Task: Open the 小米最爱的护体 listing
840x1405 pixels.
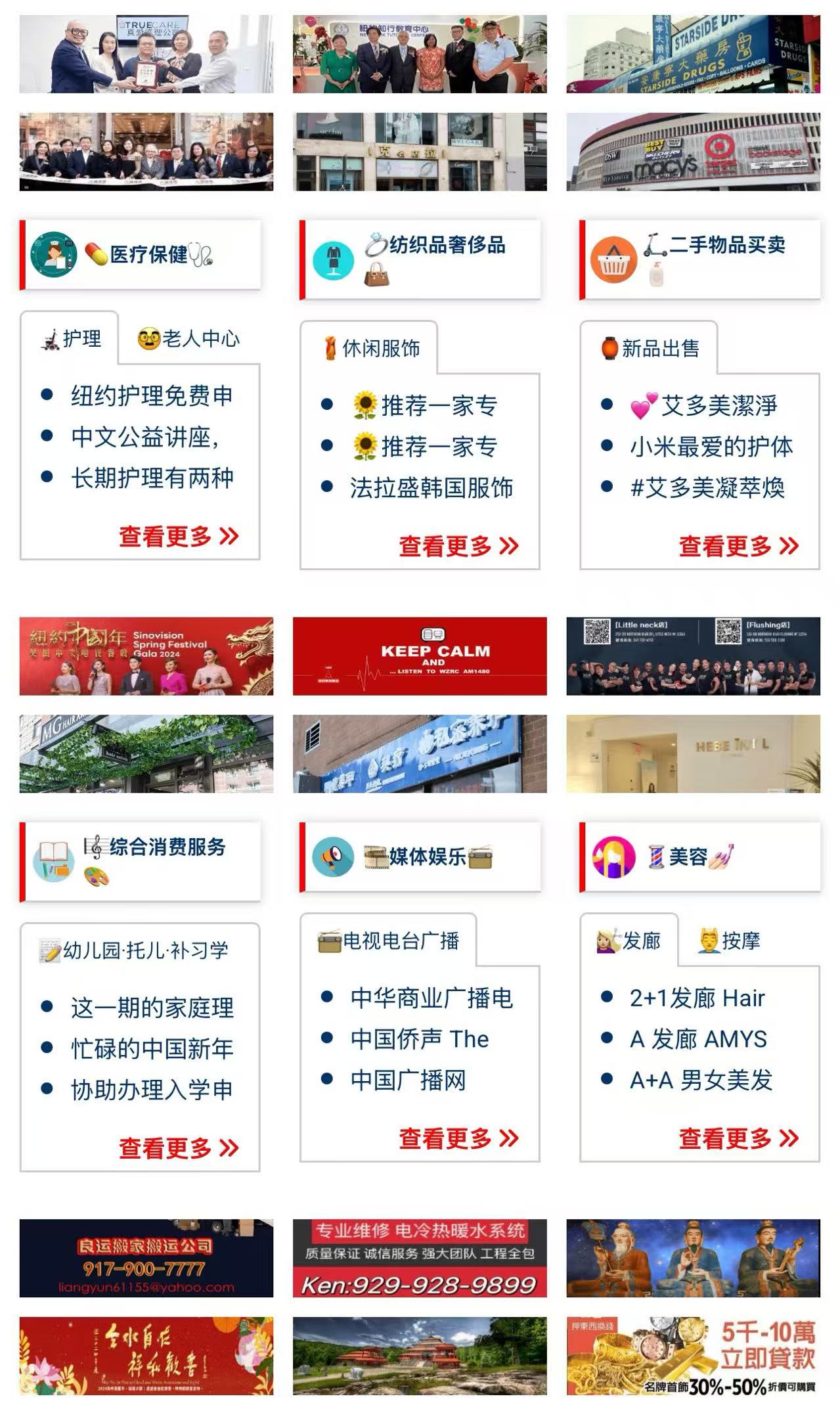Action: [711, 447]
